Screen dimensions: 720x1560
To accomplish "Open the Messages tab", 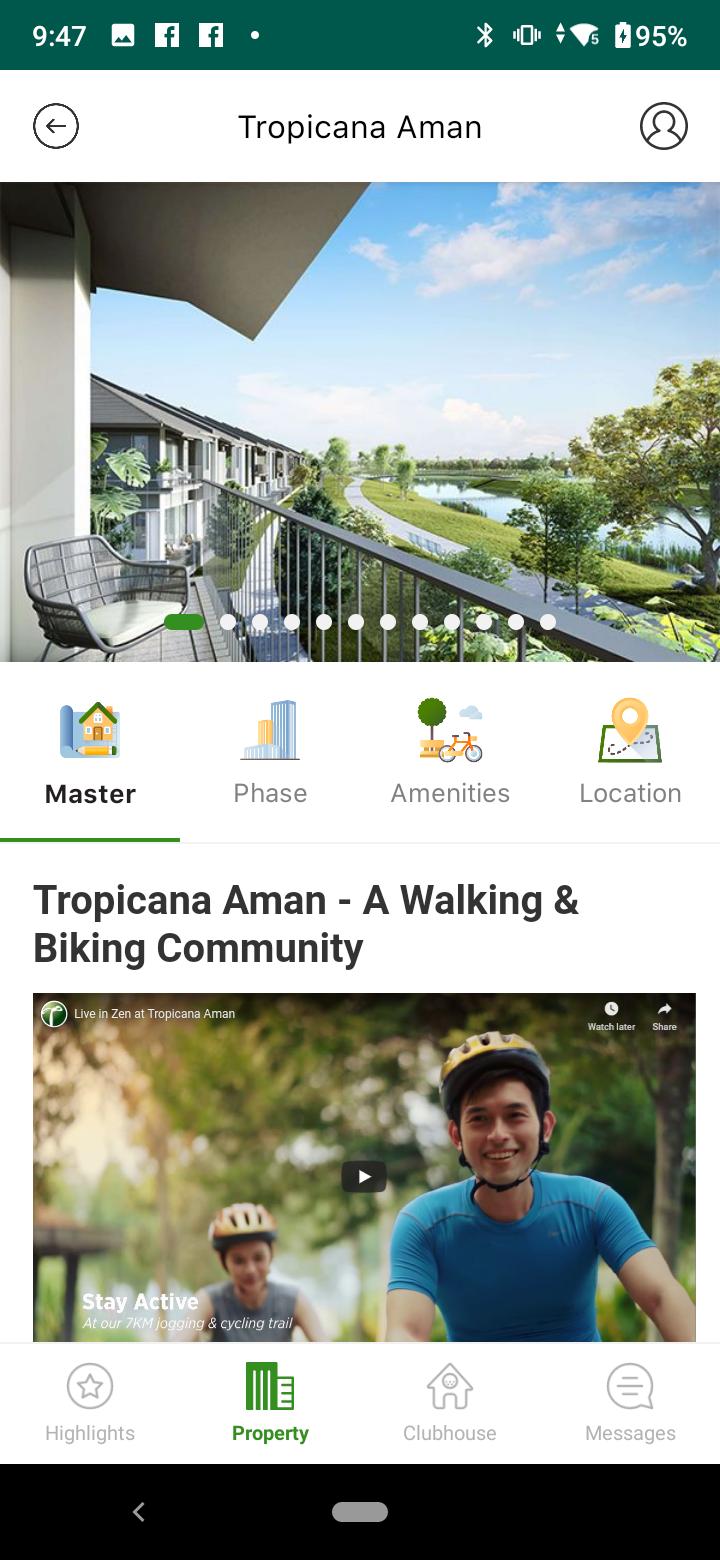I will click(630, 1403).
